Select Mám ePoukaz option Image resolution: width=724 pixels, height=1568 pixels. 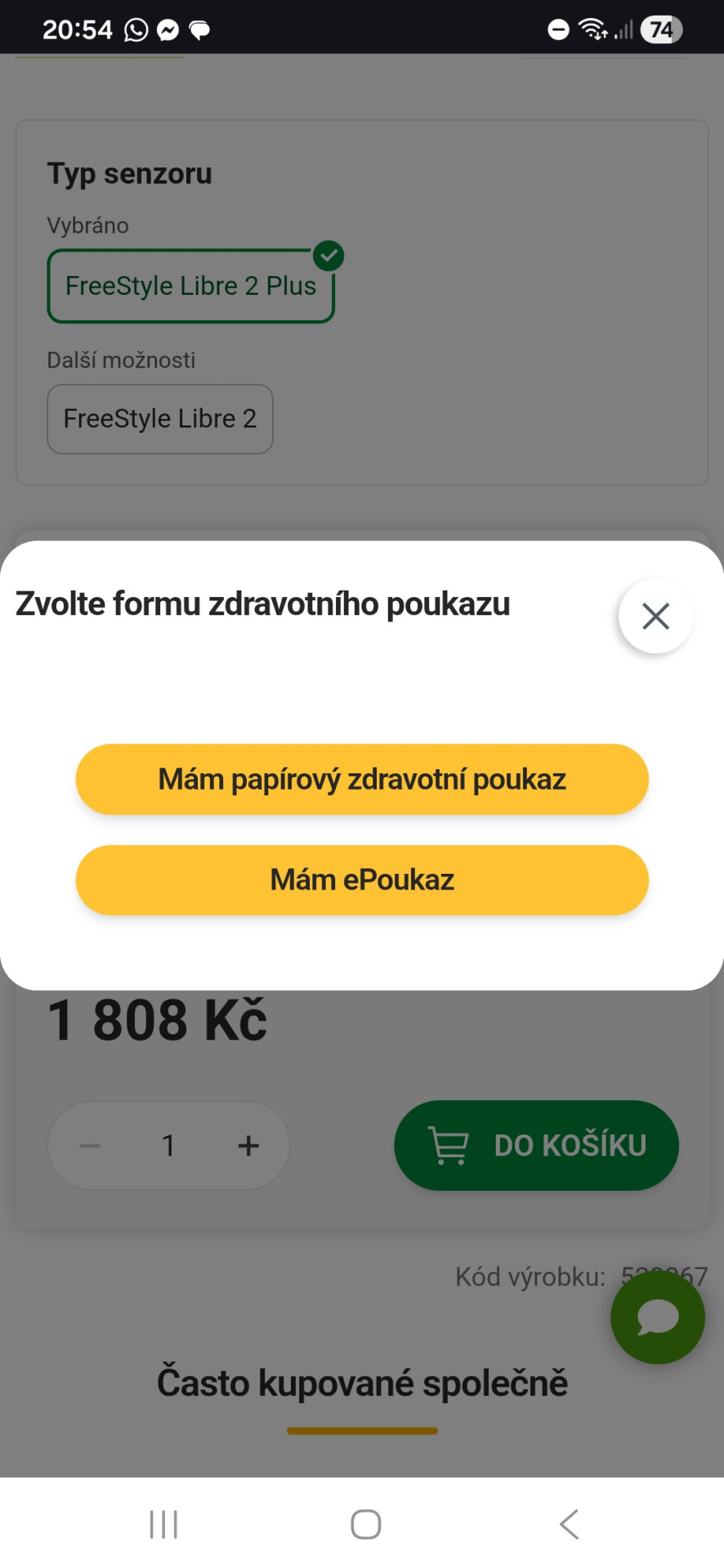click(362, 880)
